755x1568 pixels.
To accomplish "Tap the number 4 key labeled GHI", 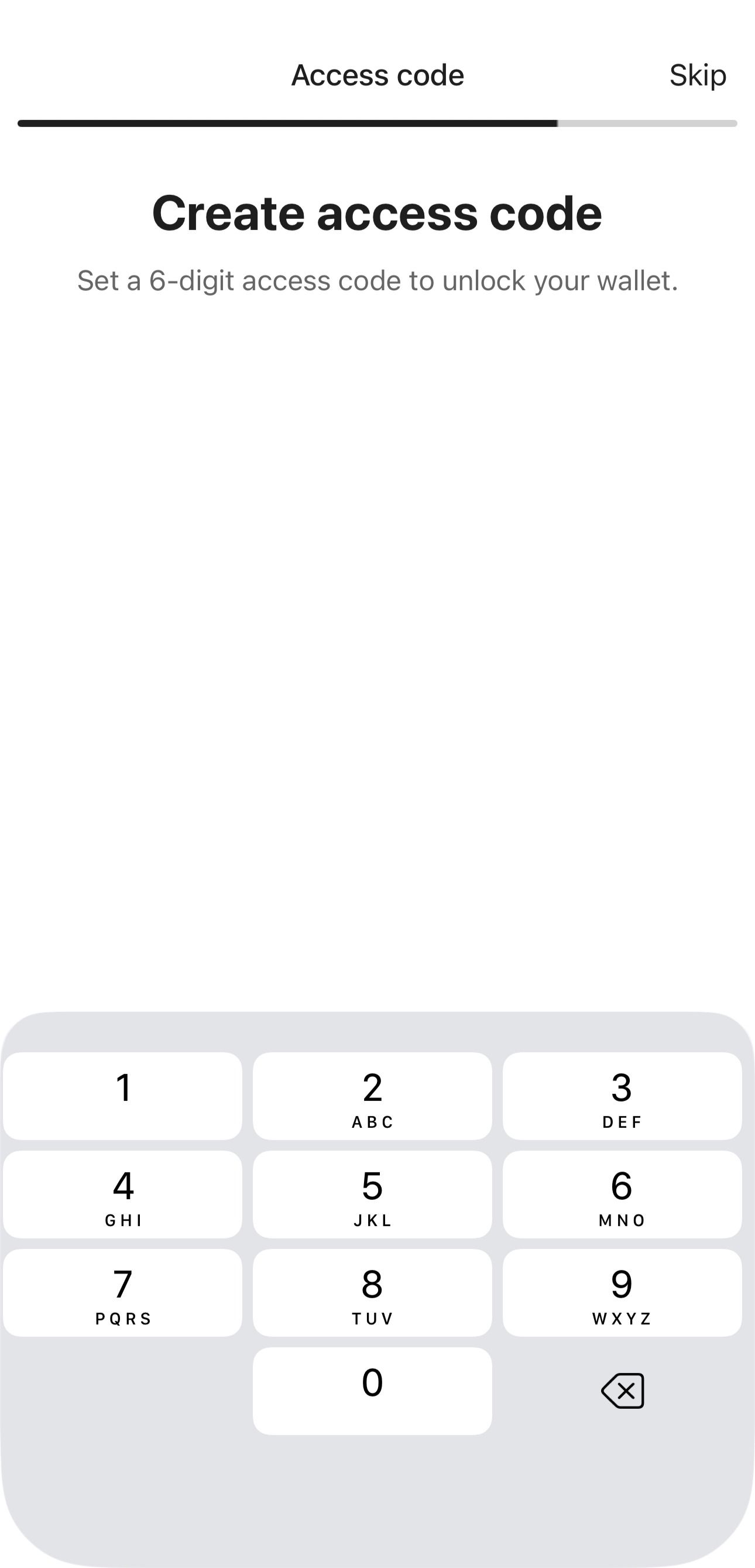I will click(123, 1195).
